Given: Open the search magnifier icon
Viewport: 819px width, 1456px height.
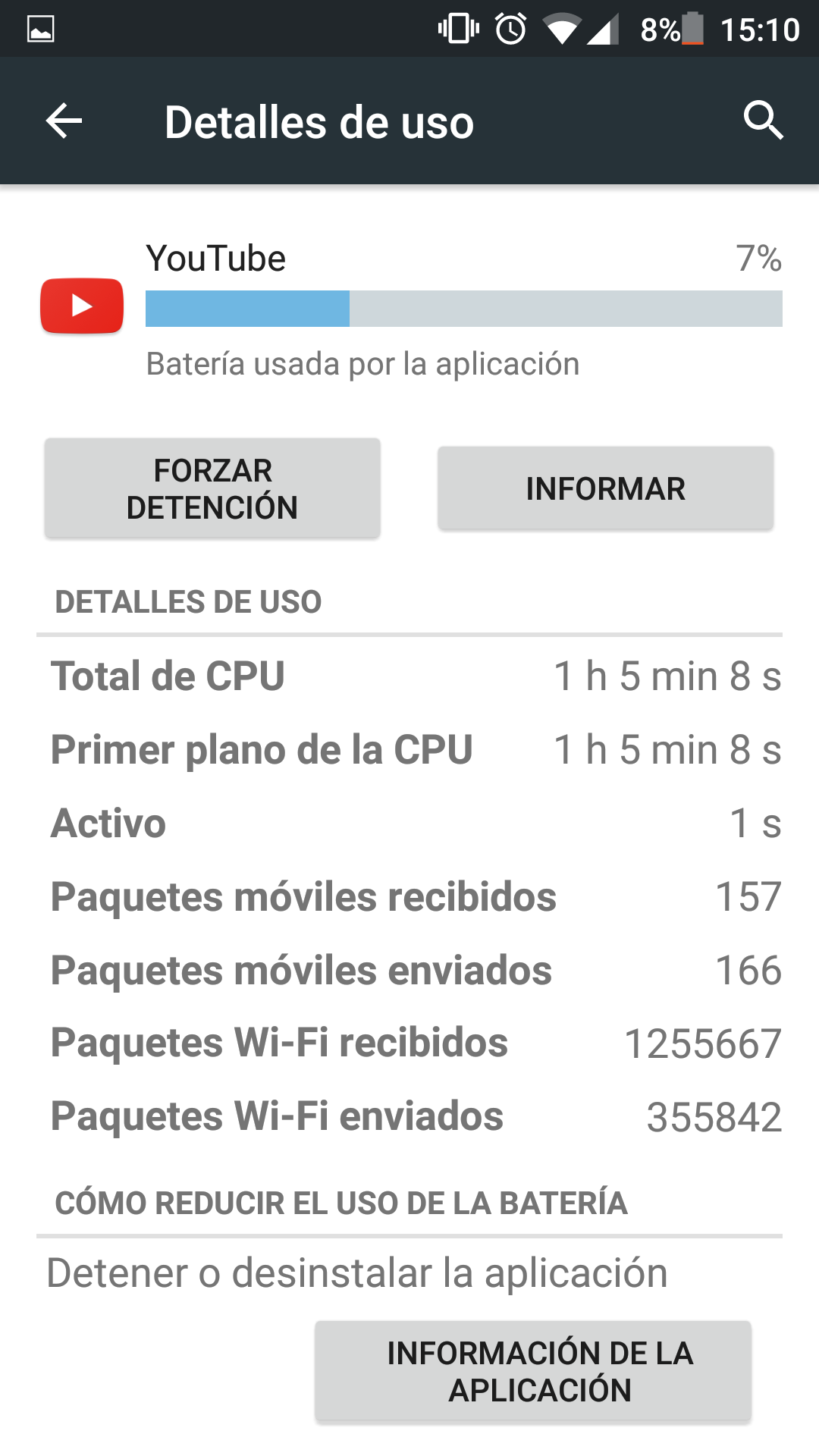Looking at the screenshot, I should click(x=763, y=121).
